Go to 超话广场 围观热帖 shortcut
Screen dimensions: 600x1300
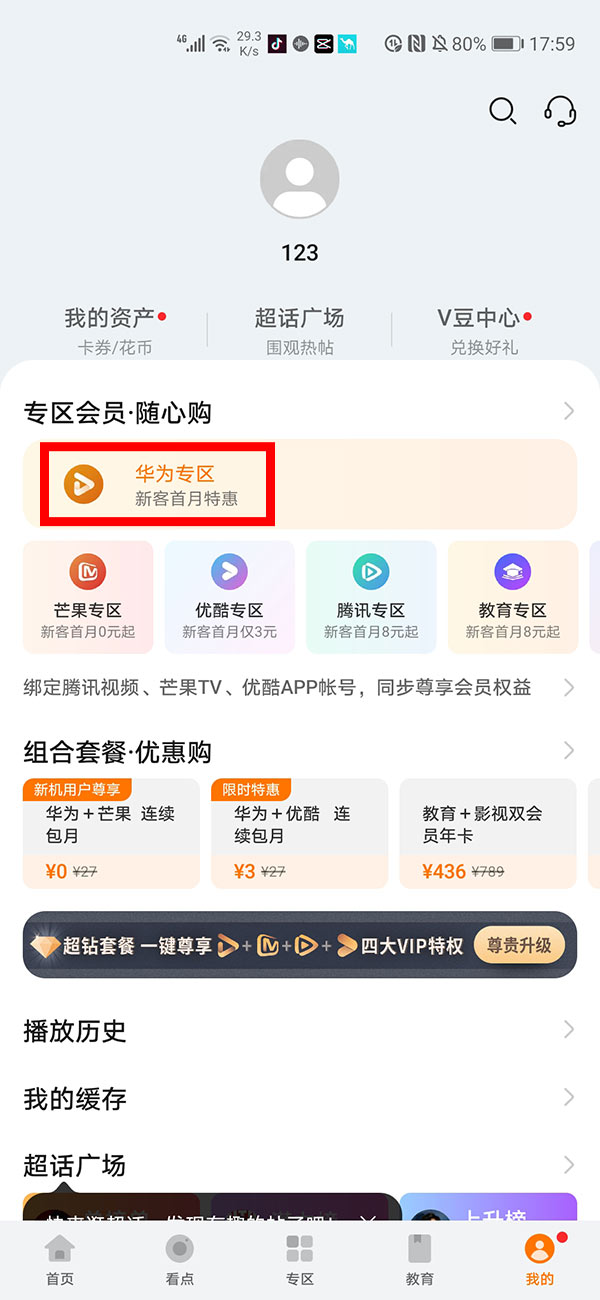click(300, 331)
